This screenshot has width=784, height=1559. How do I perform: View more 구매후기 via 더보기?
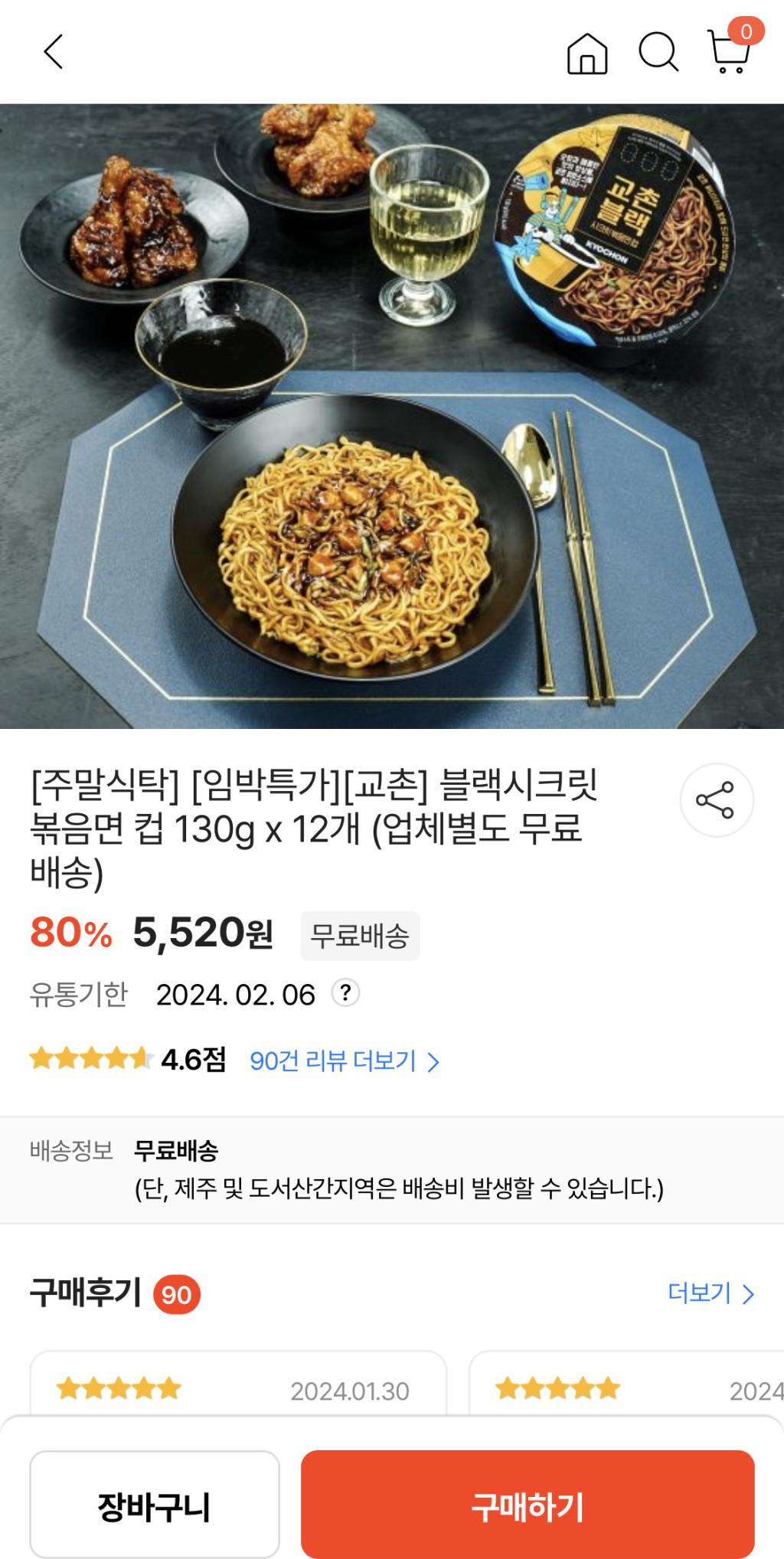710,1293
